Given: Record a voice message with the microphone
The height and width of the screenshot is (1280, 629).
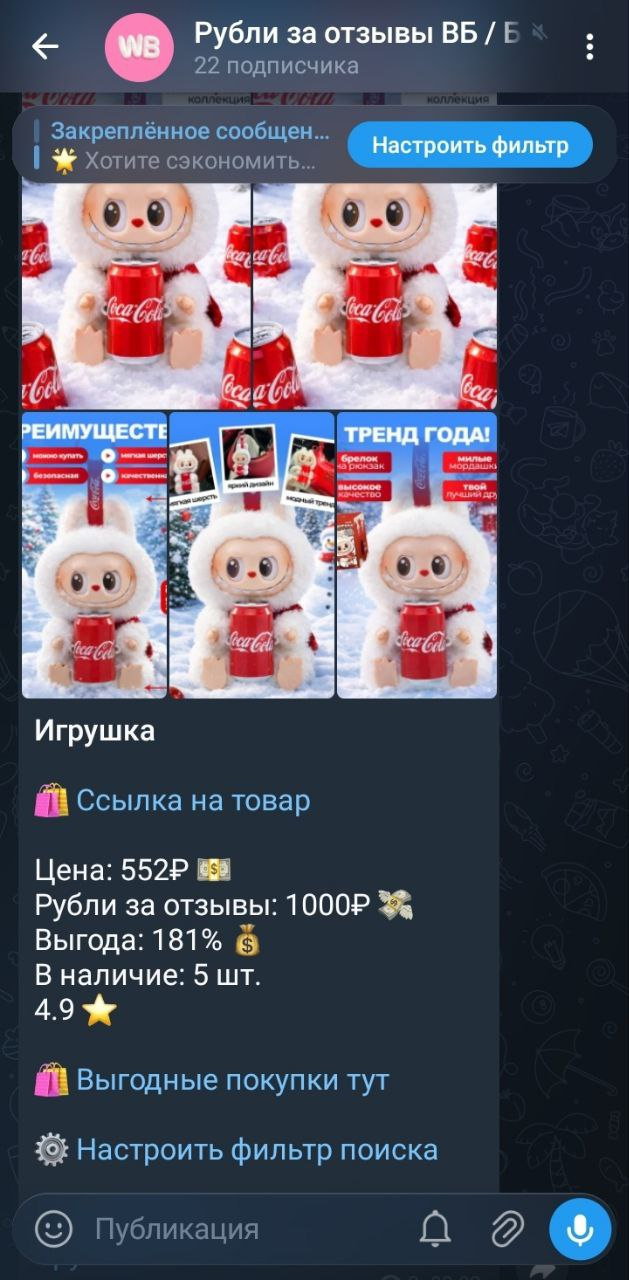Looking at the screenshot, I should 580,1229.
